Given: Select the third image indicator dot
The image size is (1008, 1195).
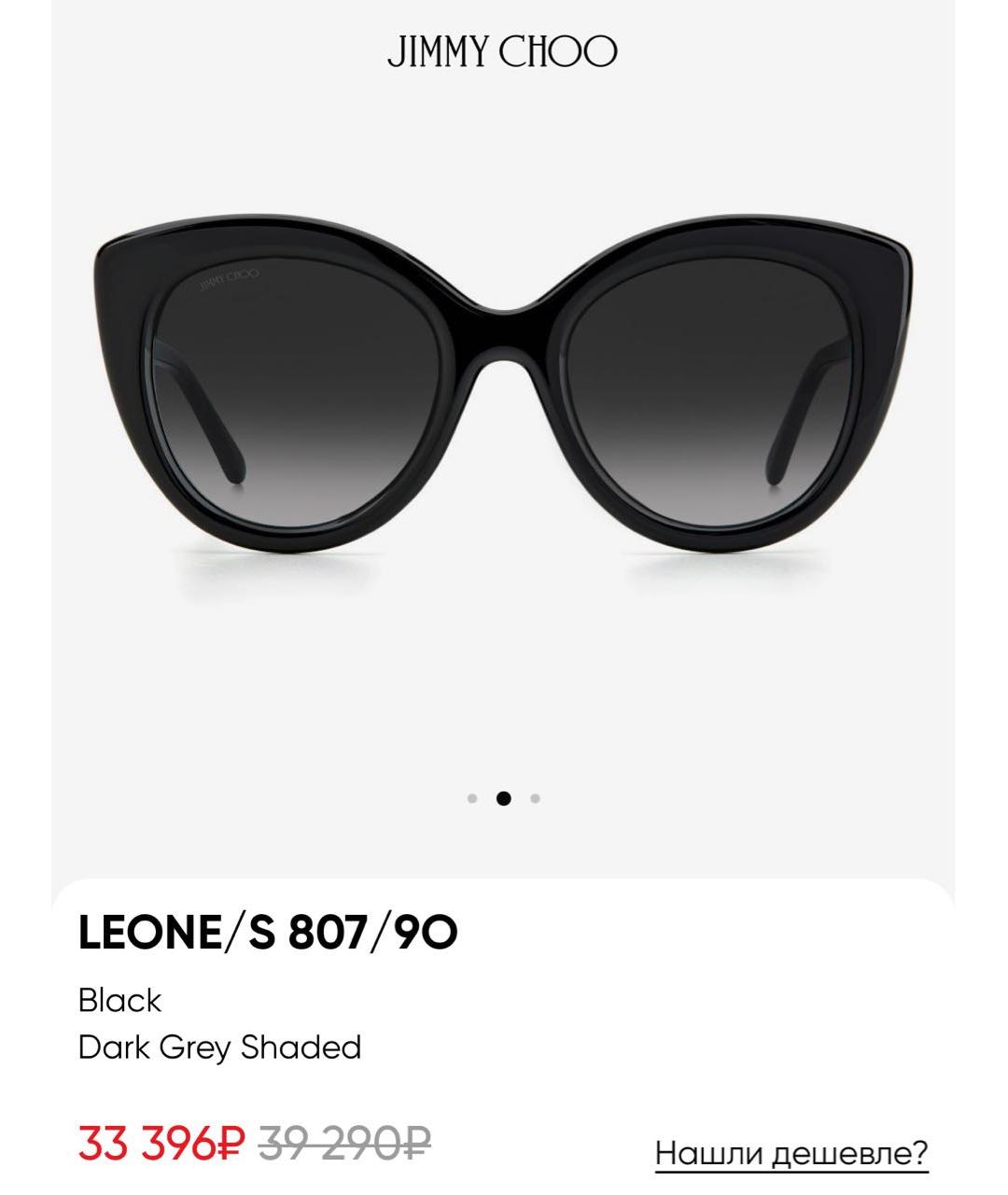Looking at the screenshot, I should (x=535, y=798).
